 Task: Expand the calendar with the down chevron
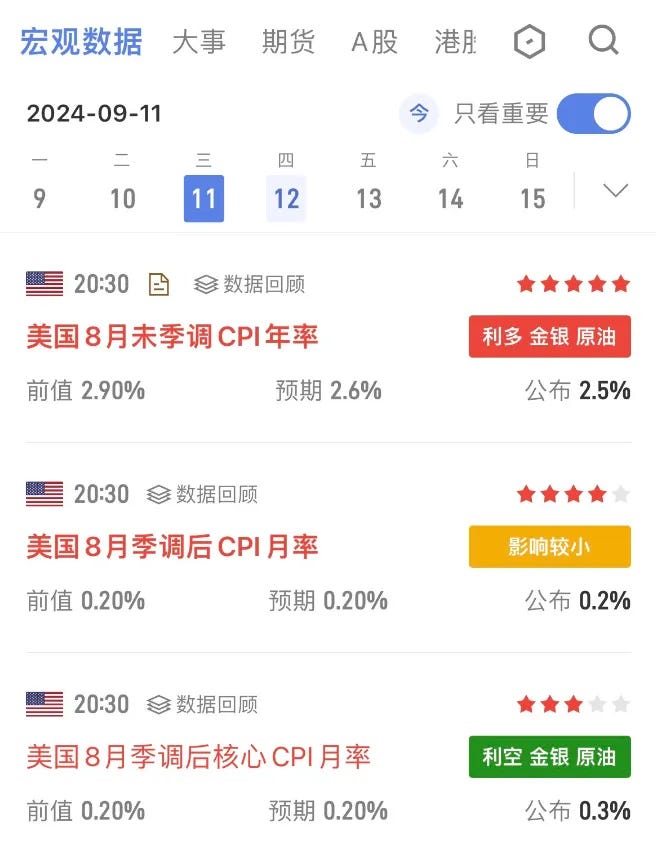pos(616,190)
